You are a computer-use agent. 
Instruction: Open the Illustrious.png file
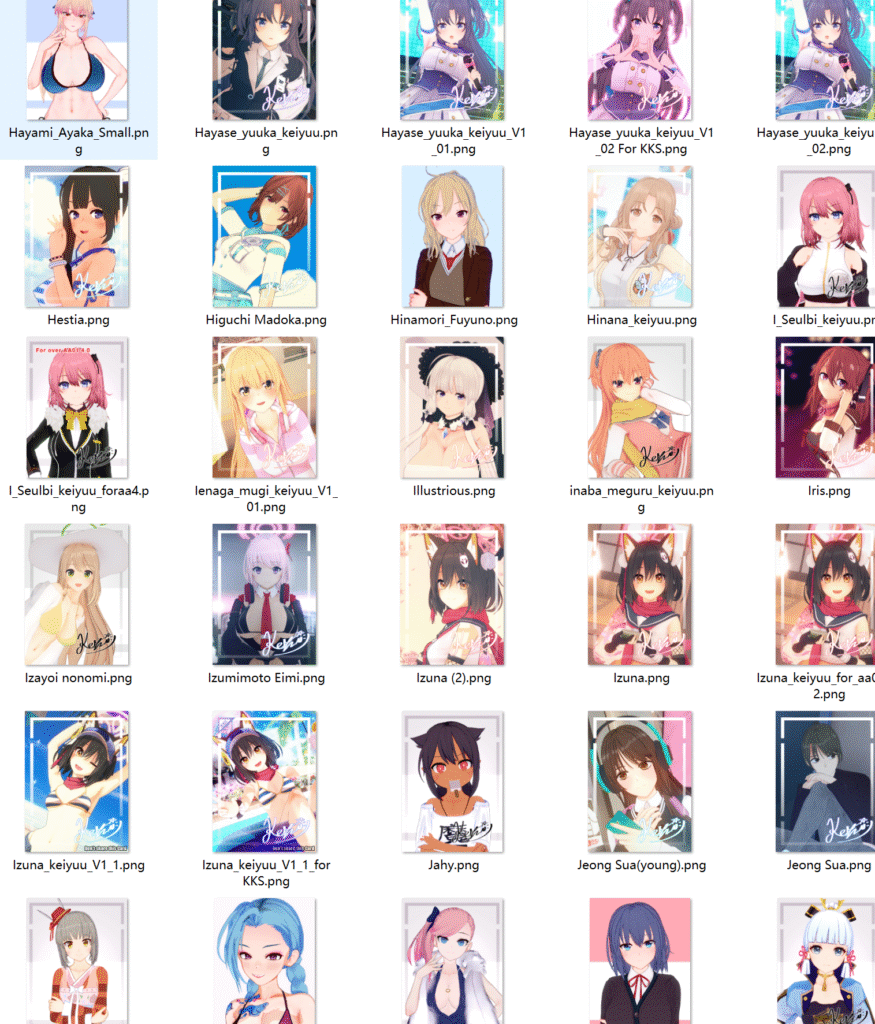coord(453,407)
